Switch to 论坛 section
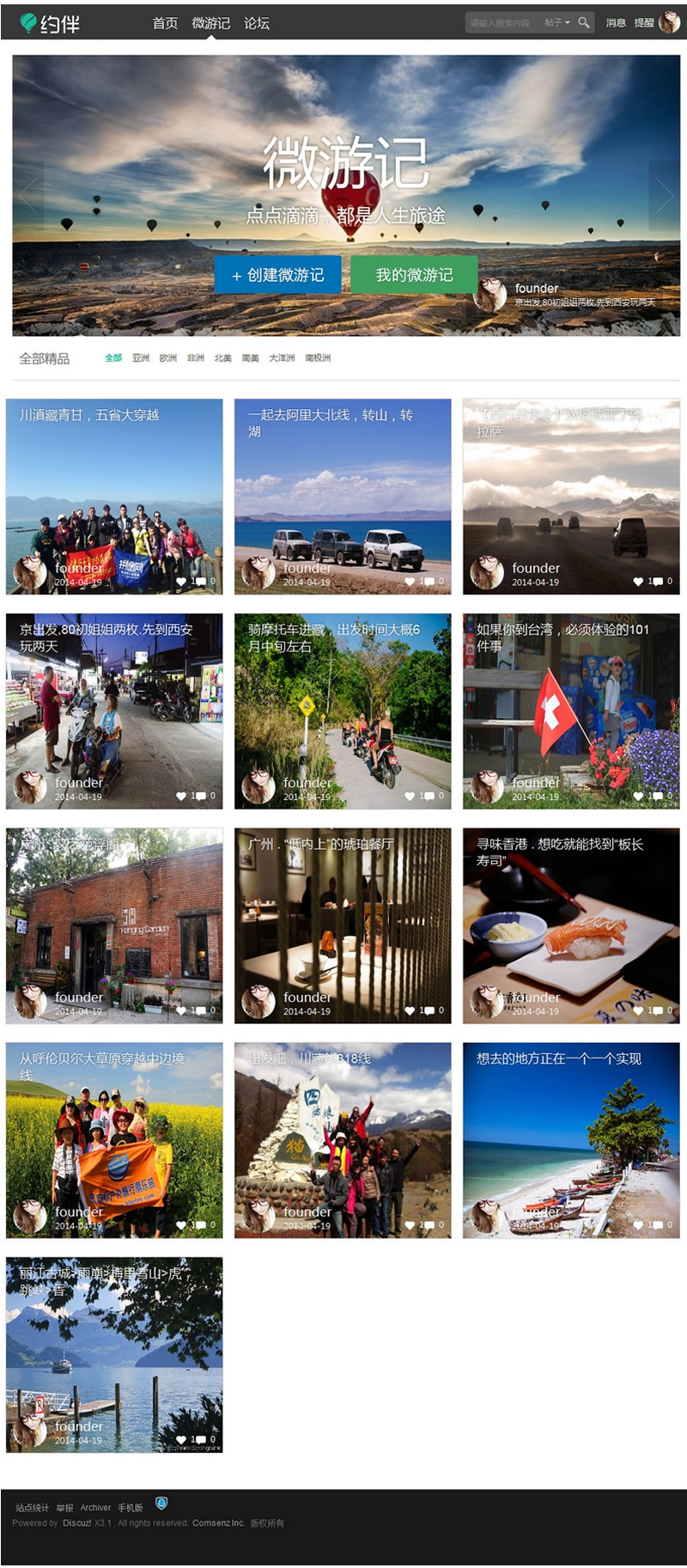 tap(256, 23)
